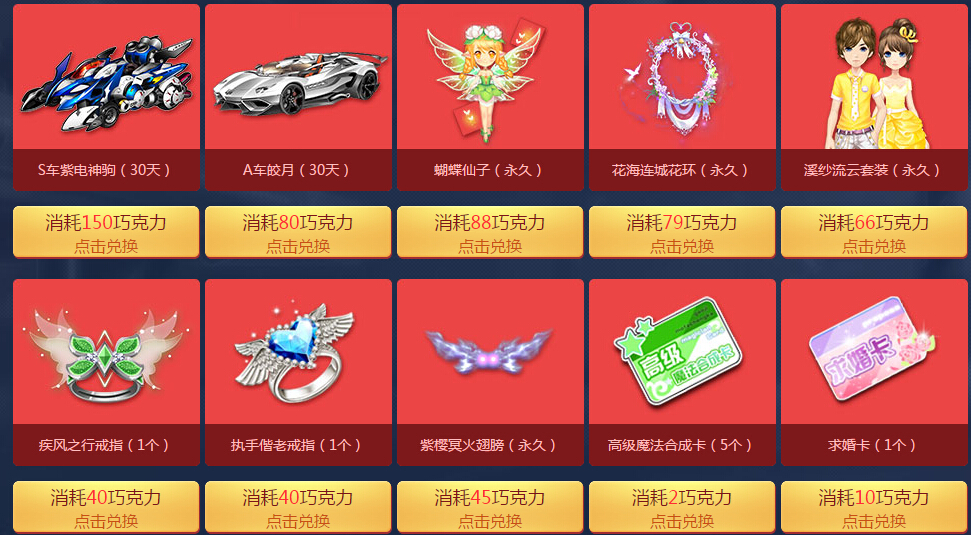Redeem 高级魔法合成卡 for 2 chocolates
971x535 pixels.
682,507
